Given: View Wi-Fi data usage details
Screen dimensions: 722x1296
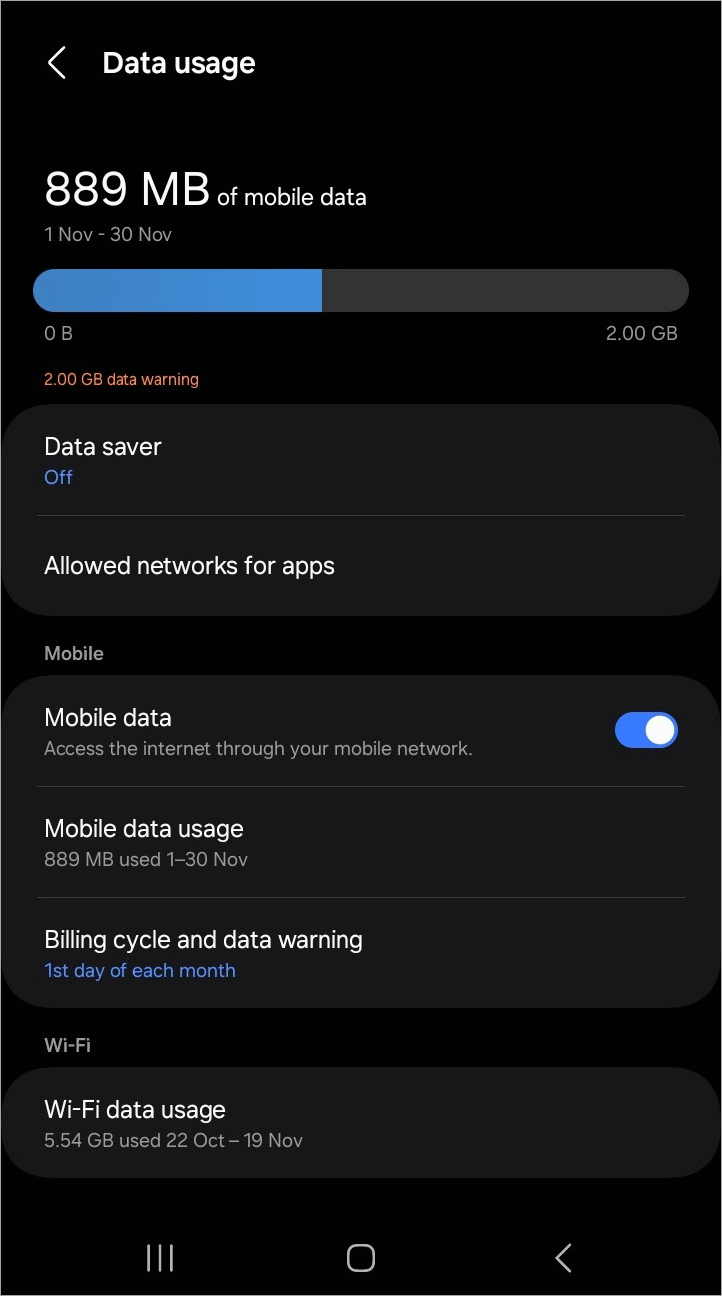Looking at the screenshot, I should (x=360, y=1123).
